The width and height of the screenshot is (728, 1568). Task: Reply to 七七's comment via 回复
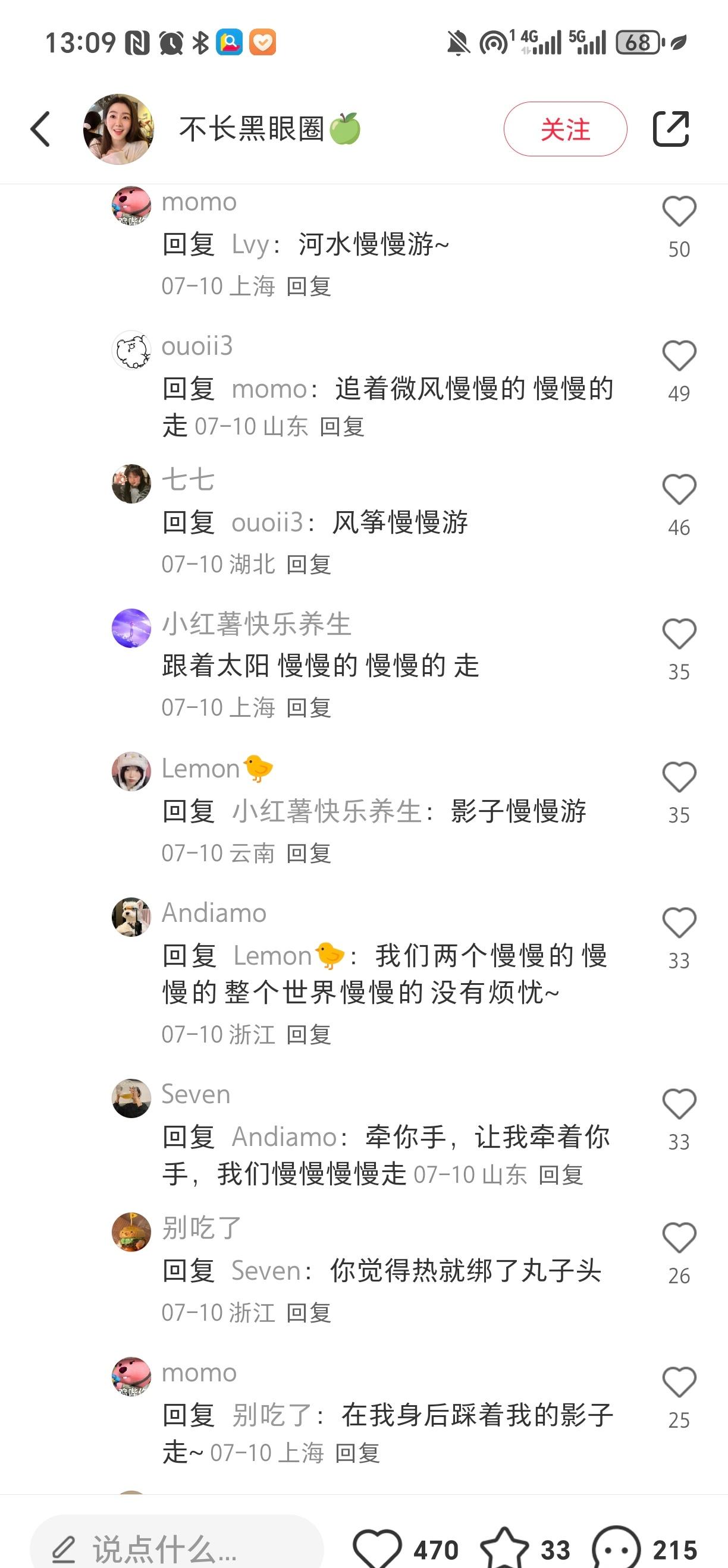(308, 565)
